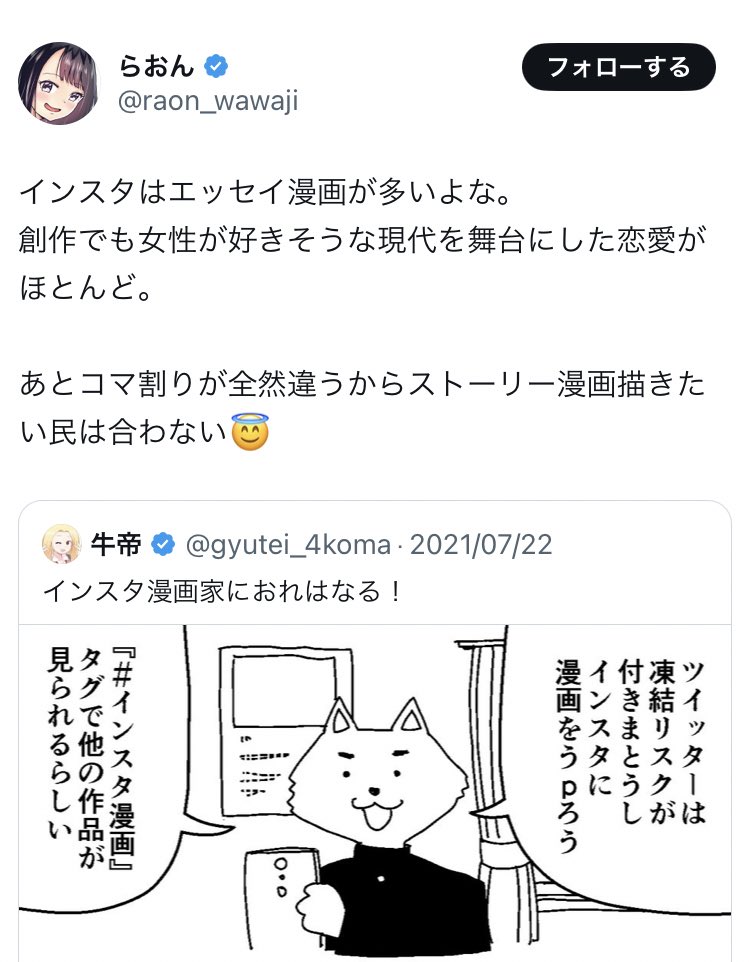Open the @raon_wawaji profile name
This screenshot has height=962, width=749.
tap(208, 101)
